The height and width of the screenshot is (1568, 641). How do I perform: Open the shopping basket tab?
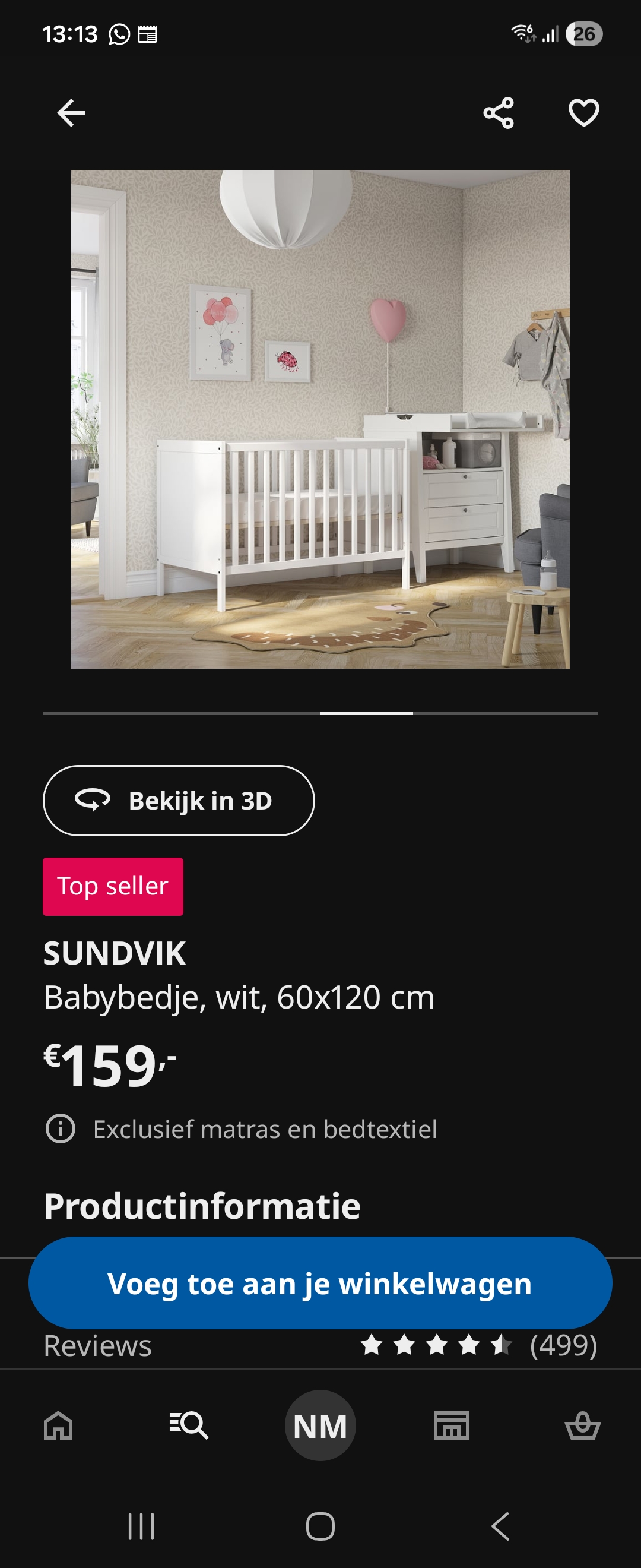582,1425
